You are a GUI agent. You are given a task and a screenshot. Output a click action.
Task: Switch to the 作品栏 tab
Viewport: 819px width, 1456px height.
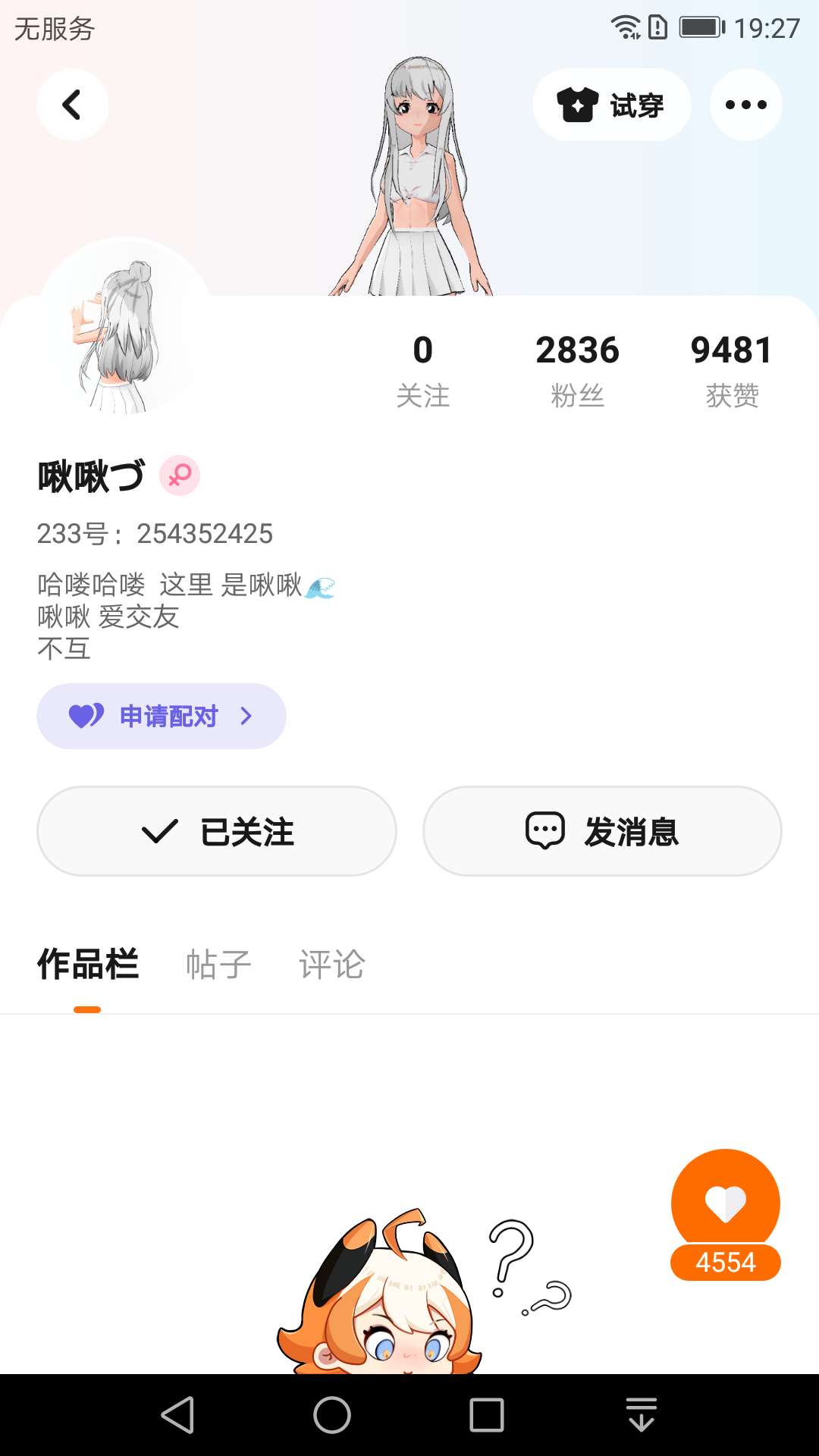pyautogui.click(x=87, y=965)
